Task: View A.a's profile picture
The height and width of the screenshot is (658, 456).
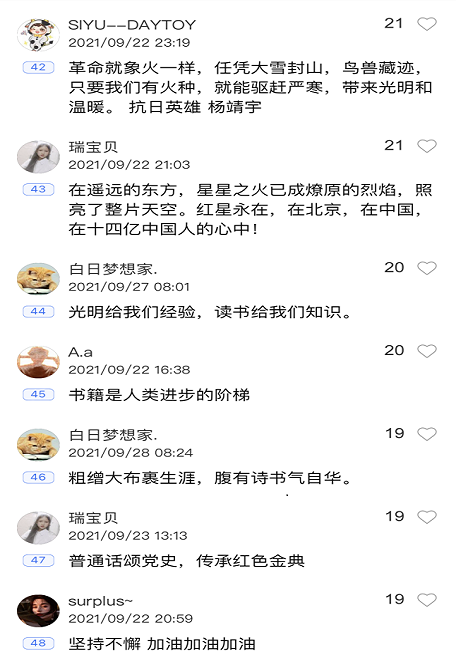Action: (x=38, y=362)
